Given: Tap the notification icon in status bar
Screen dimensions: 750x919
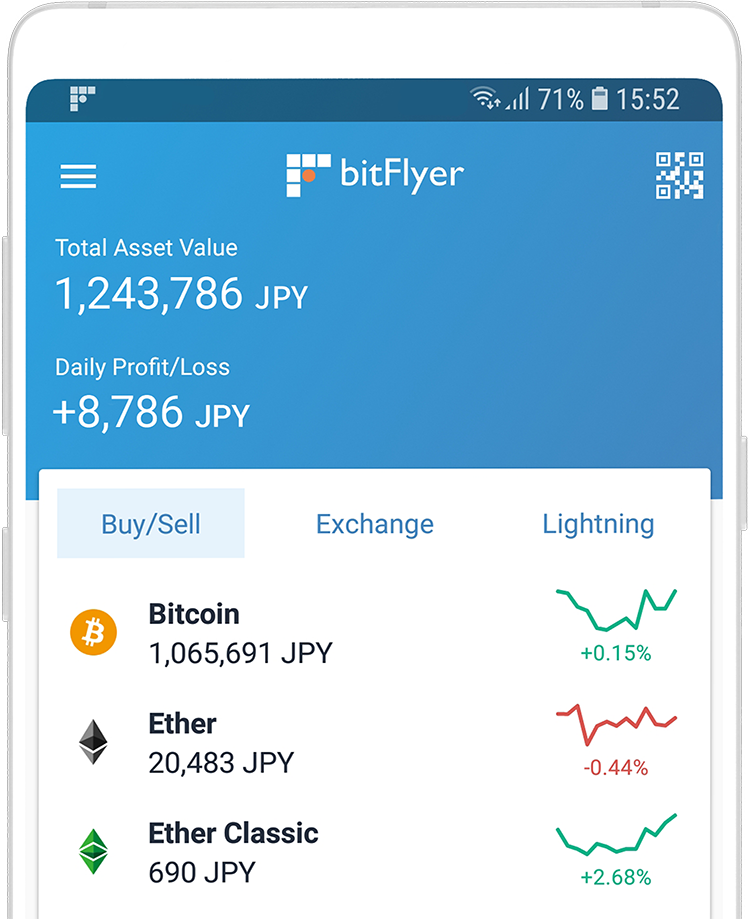Looking at the screenshot, I should point(83,99).
